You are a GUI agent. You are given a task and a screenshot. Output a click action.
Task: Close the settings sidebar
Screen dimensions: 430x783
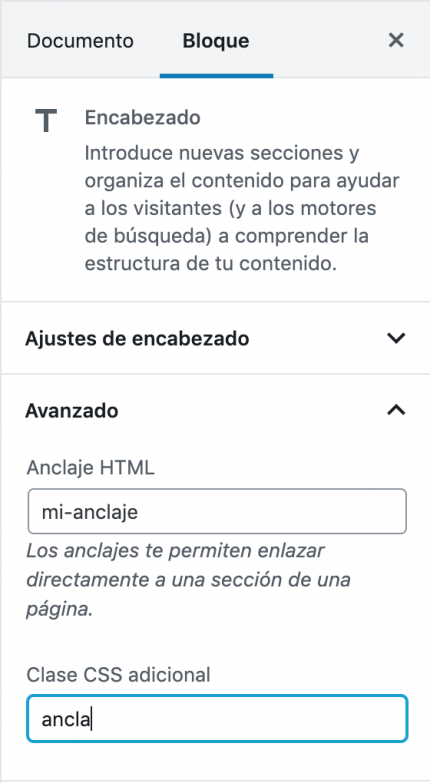pyautogui.click(x=396, y=40)
